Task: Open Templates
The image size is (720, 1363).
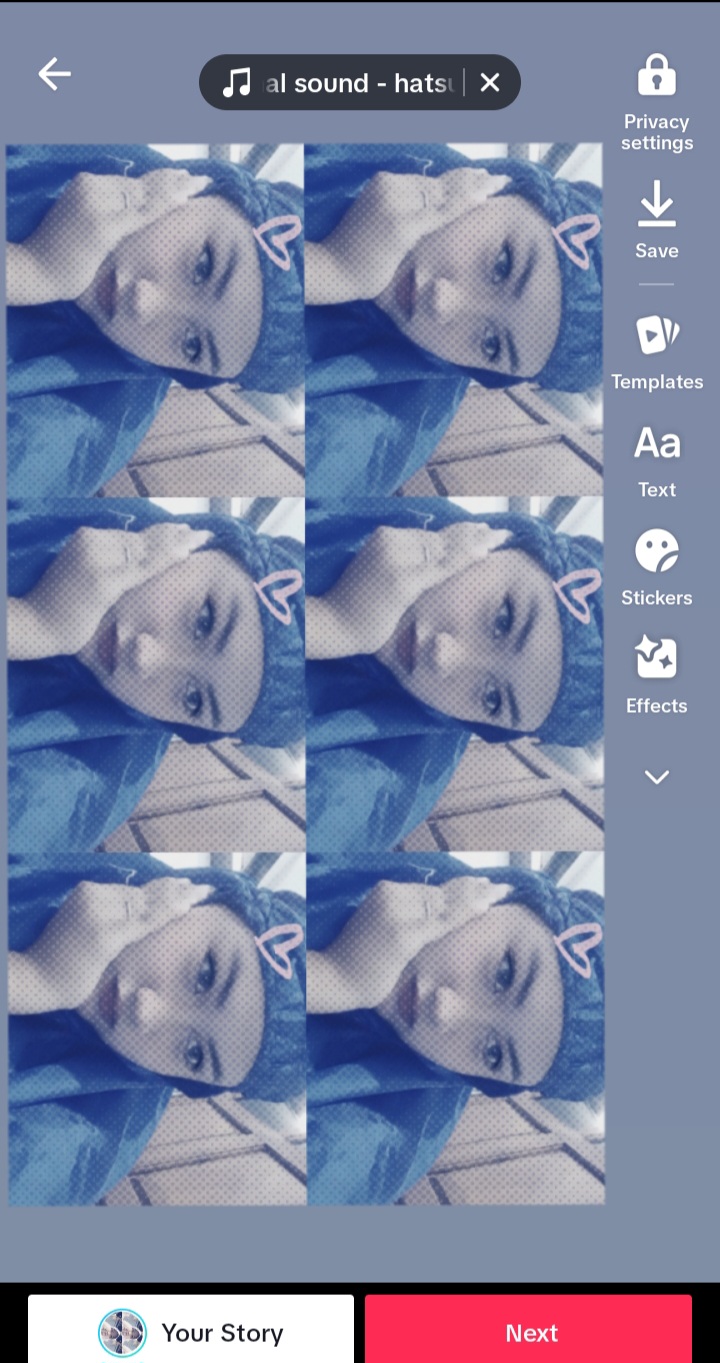Action: tap(656, 351)
